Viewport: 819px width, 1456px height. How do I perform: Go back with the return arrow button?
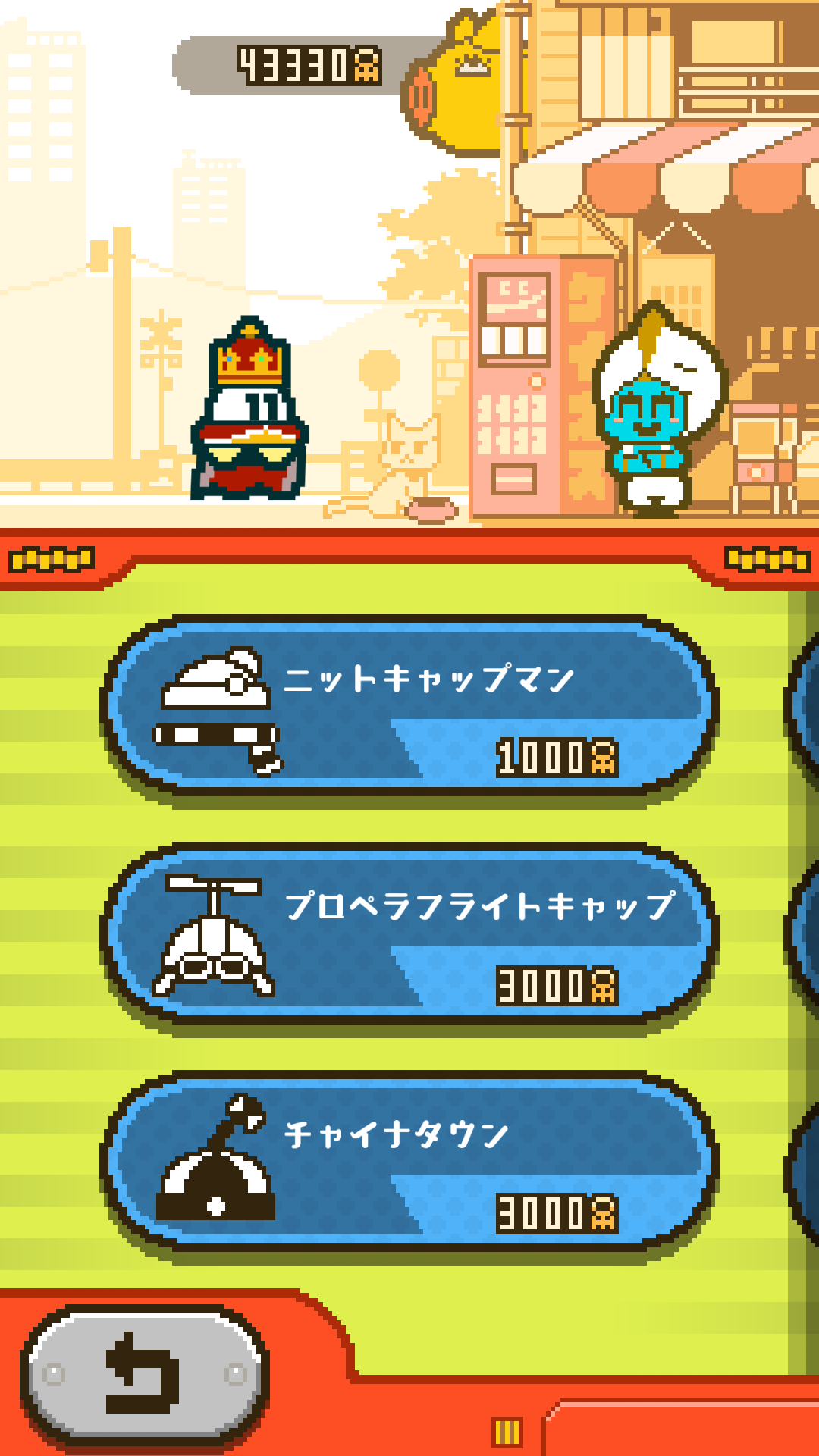146,1374
